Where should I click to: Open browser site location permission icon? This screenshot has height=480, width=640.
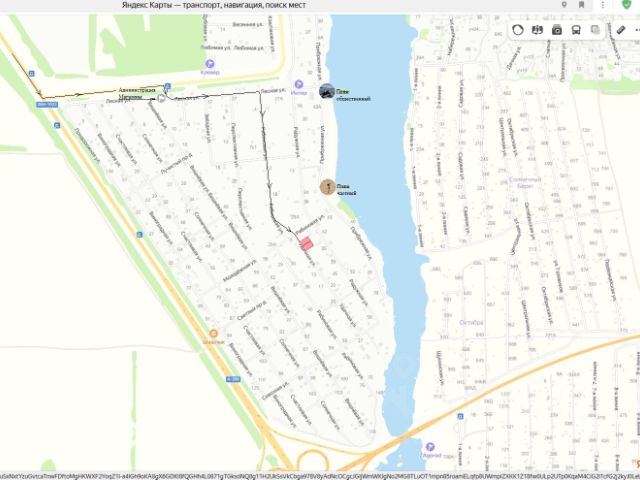pos(564,5)
